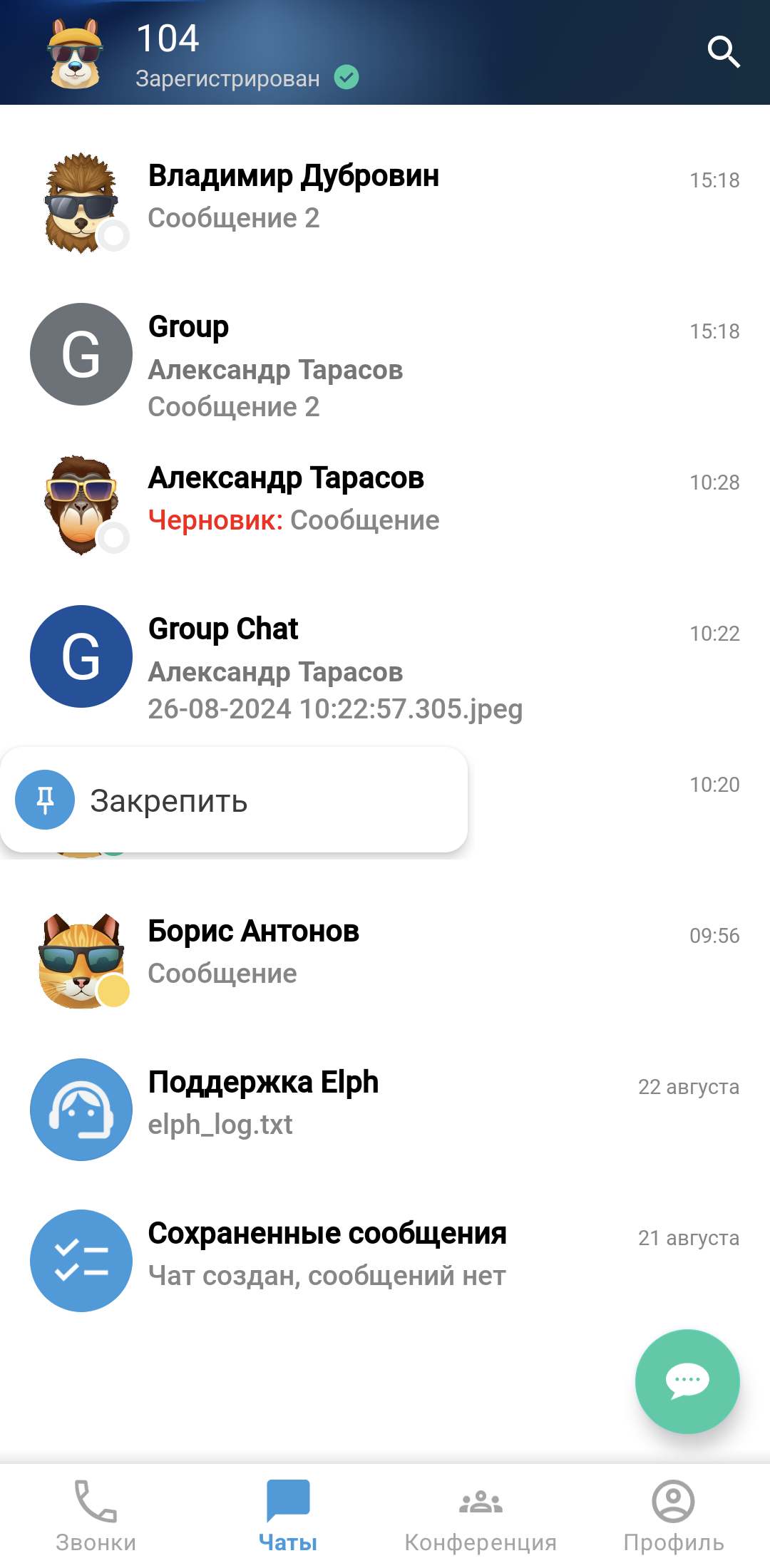Go to the Конференция tab

point(481,1515)
